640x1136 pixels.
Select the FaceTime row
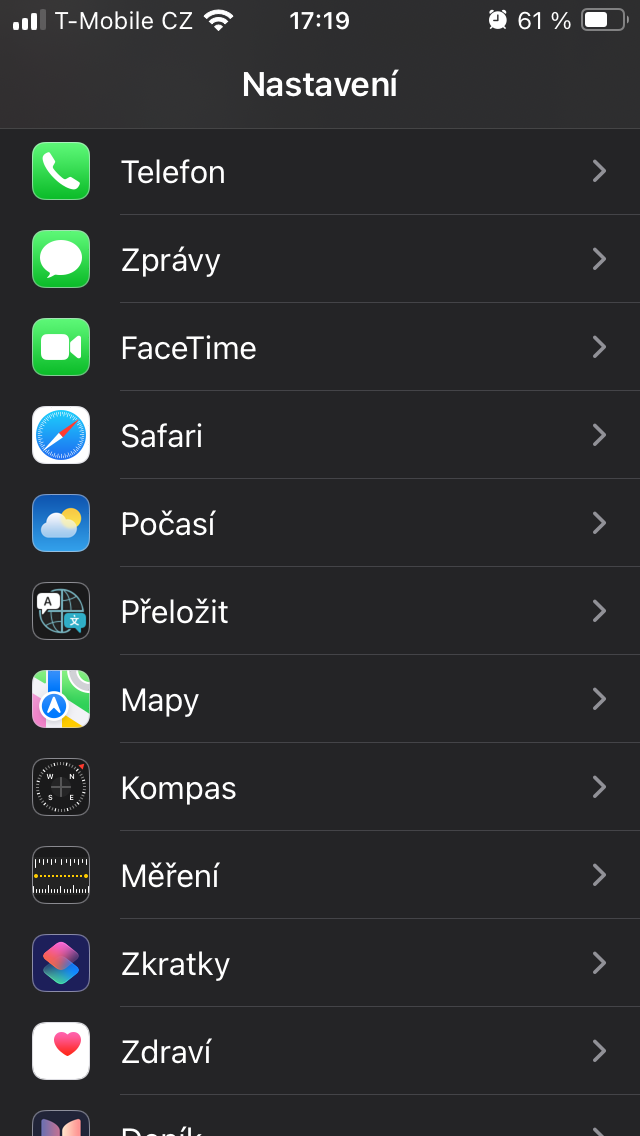[320, 348]
